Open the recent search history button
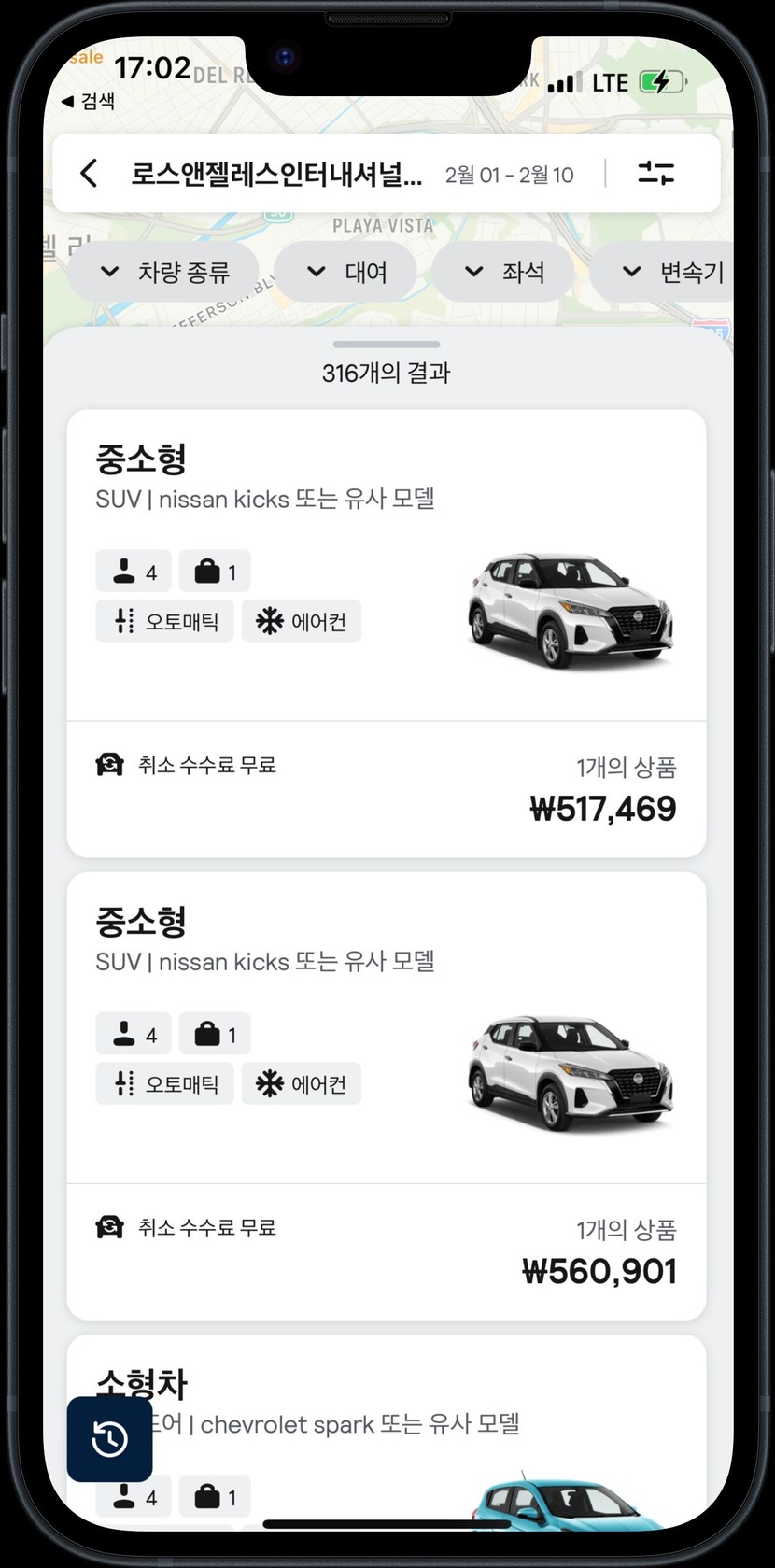The height and width of the screenshot is (1568, 775). point(109,1439)
